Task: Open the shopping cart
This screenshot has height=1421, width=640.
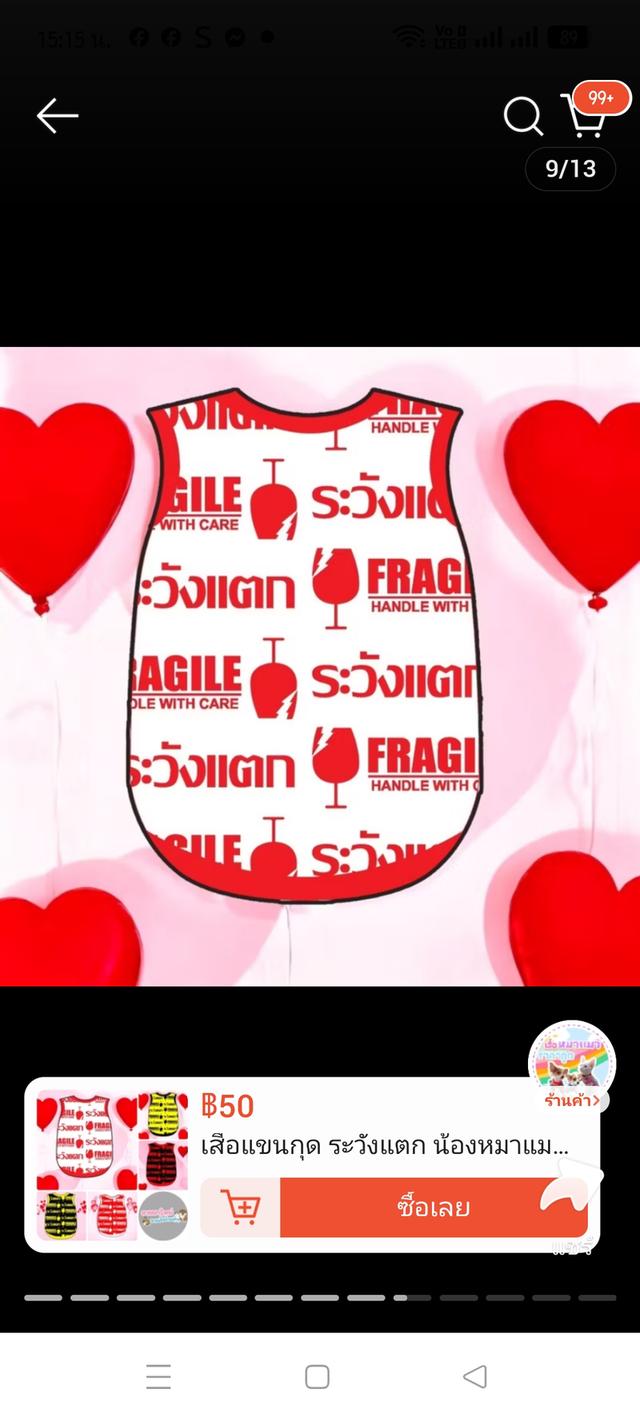Action: [586, 114]
